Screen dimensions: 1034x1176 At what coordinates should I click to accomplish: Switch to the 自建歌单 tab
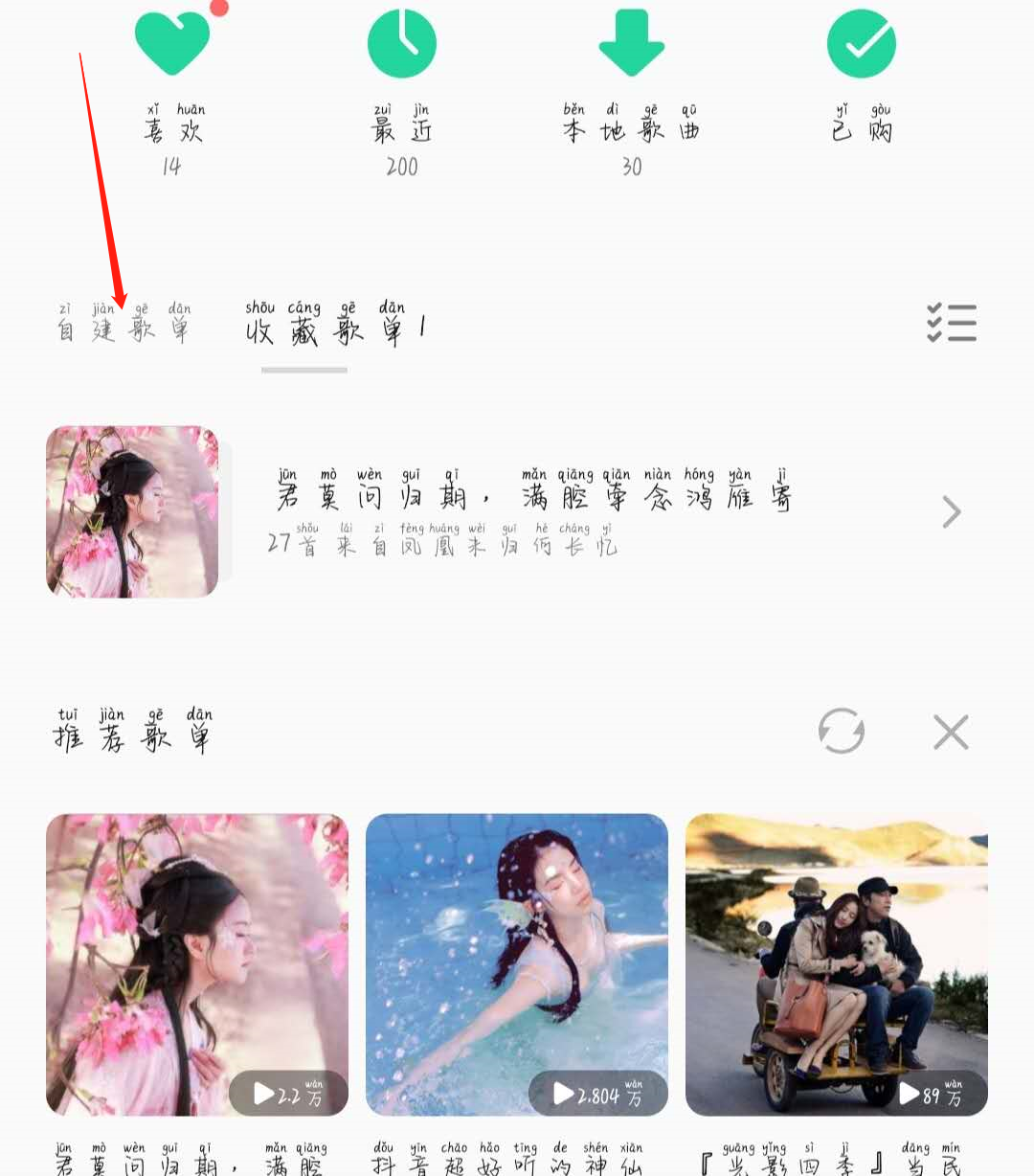point(123,326)
